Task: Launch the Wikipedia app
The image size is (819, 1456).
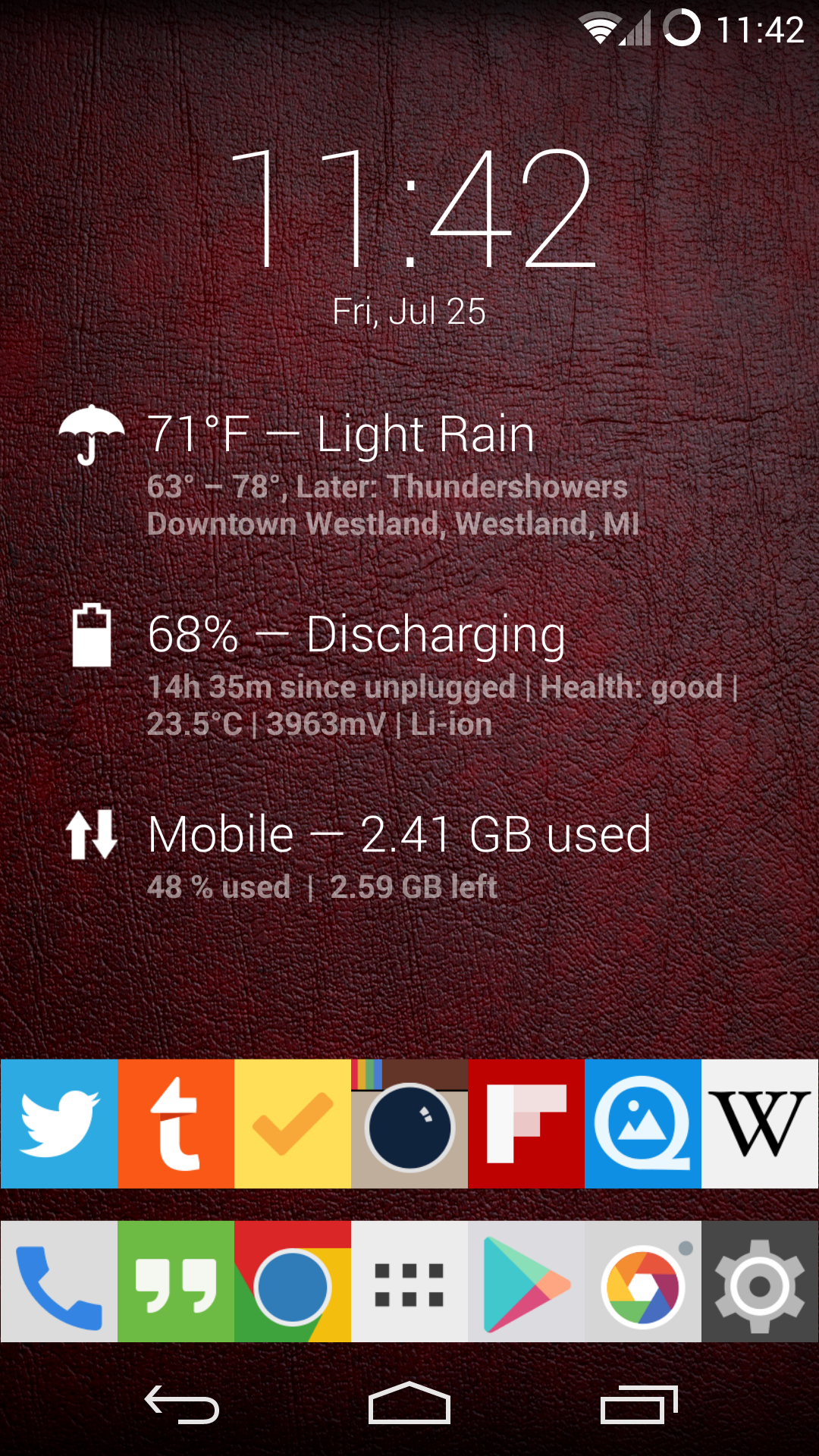Action: click(x=760, y=1124)
